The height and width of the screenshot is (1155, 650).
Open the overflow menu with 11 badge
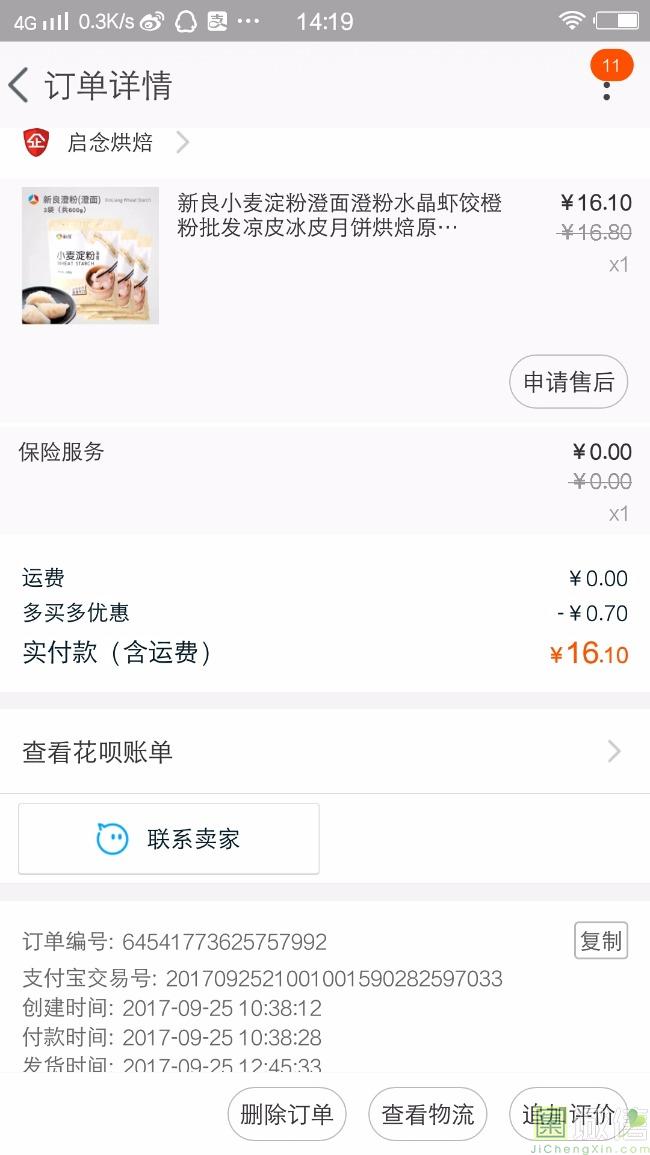tap(606, 89)
